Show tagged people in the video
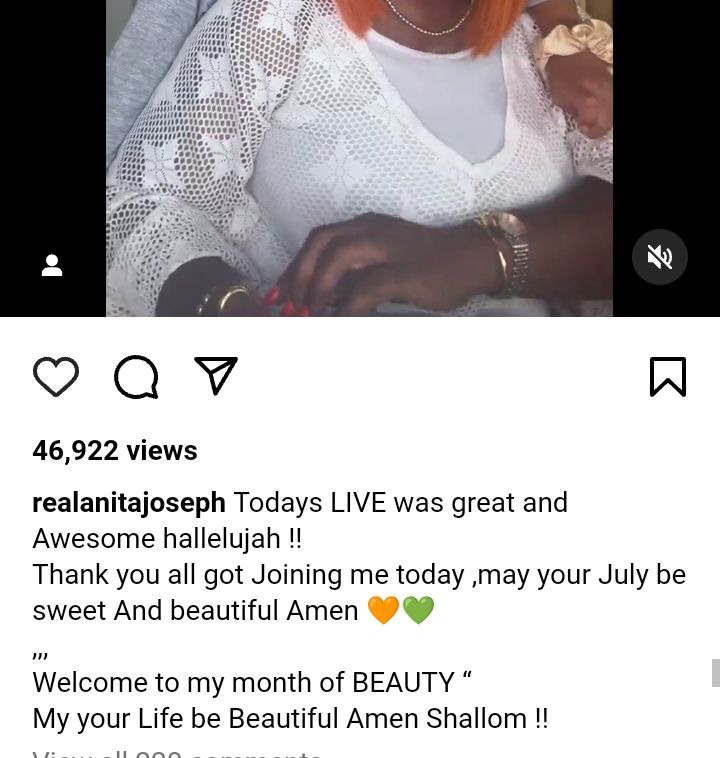The height and width of the screenshot is (758, 720). (x=52, y=265)
